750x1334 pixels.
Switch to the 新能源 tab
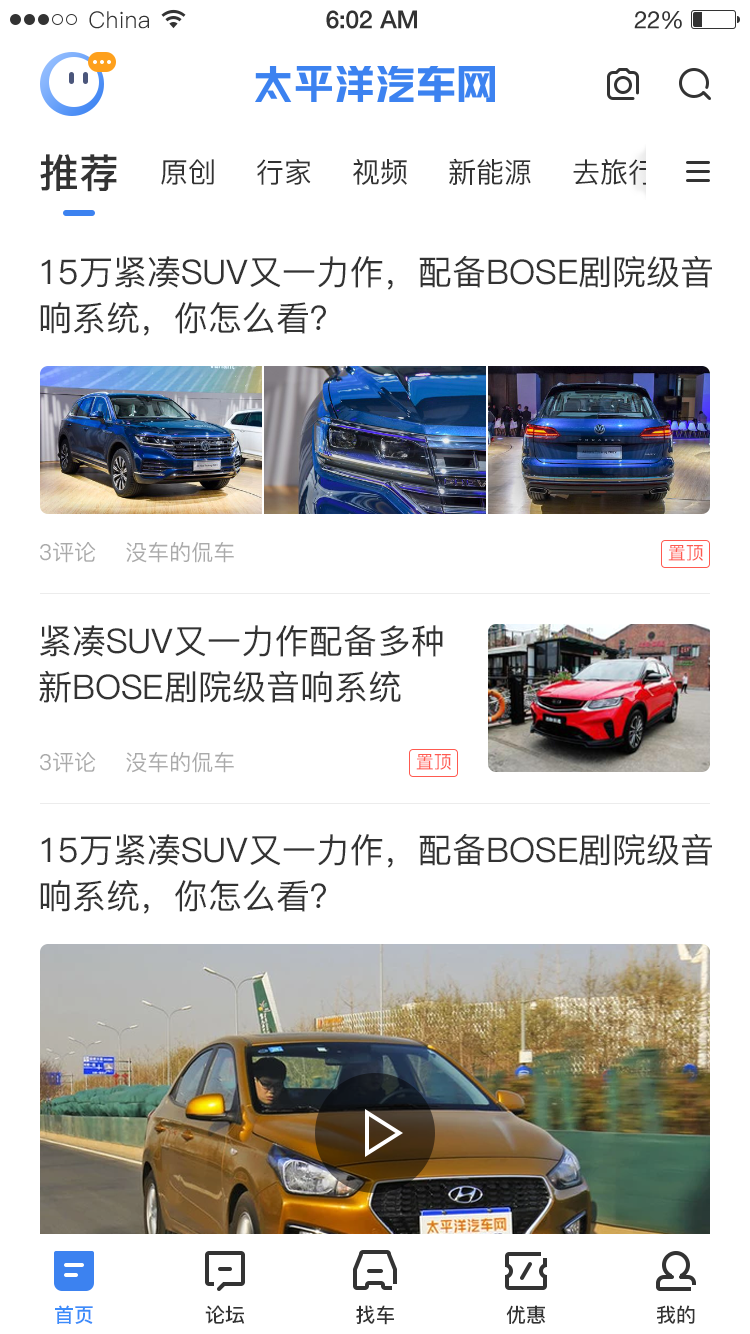[489, 173]
